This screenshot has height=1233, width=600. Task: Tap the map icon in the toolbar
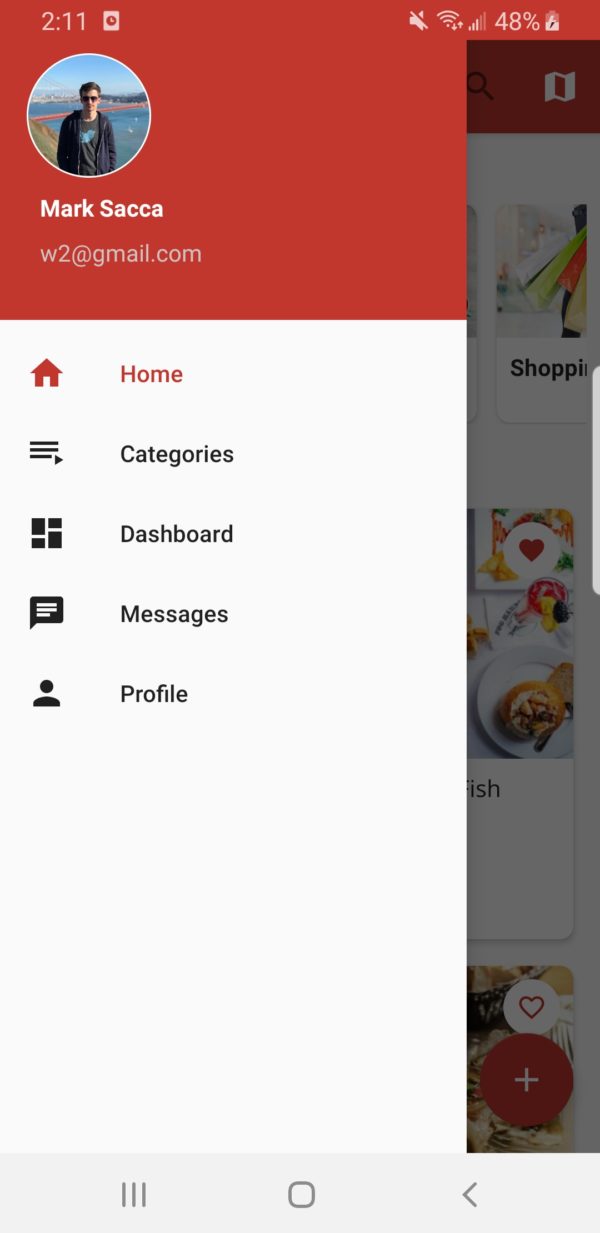tap(559, 87)
